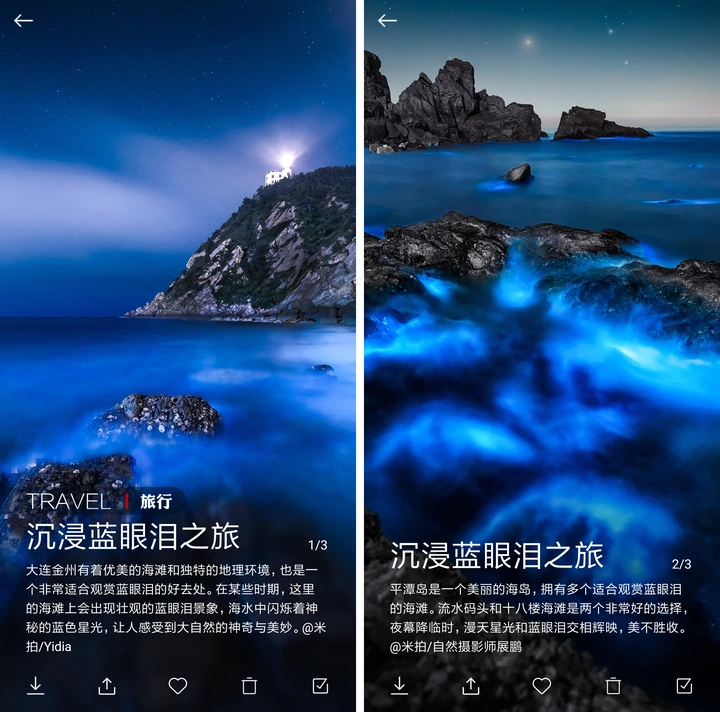This screenshot has height=712, width=720.
Task: Delete the 1/3 lighthouse picture
Action: 249,686
